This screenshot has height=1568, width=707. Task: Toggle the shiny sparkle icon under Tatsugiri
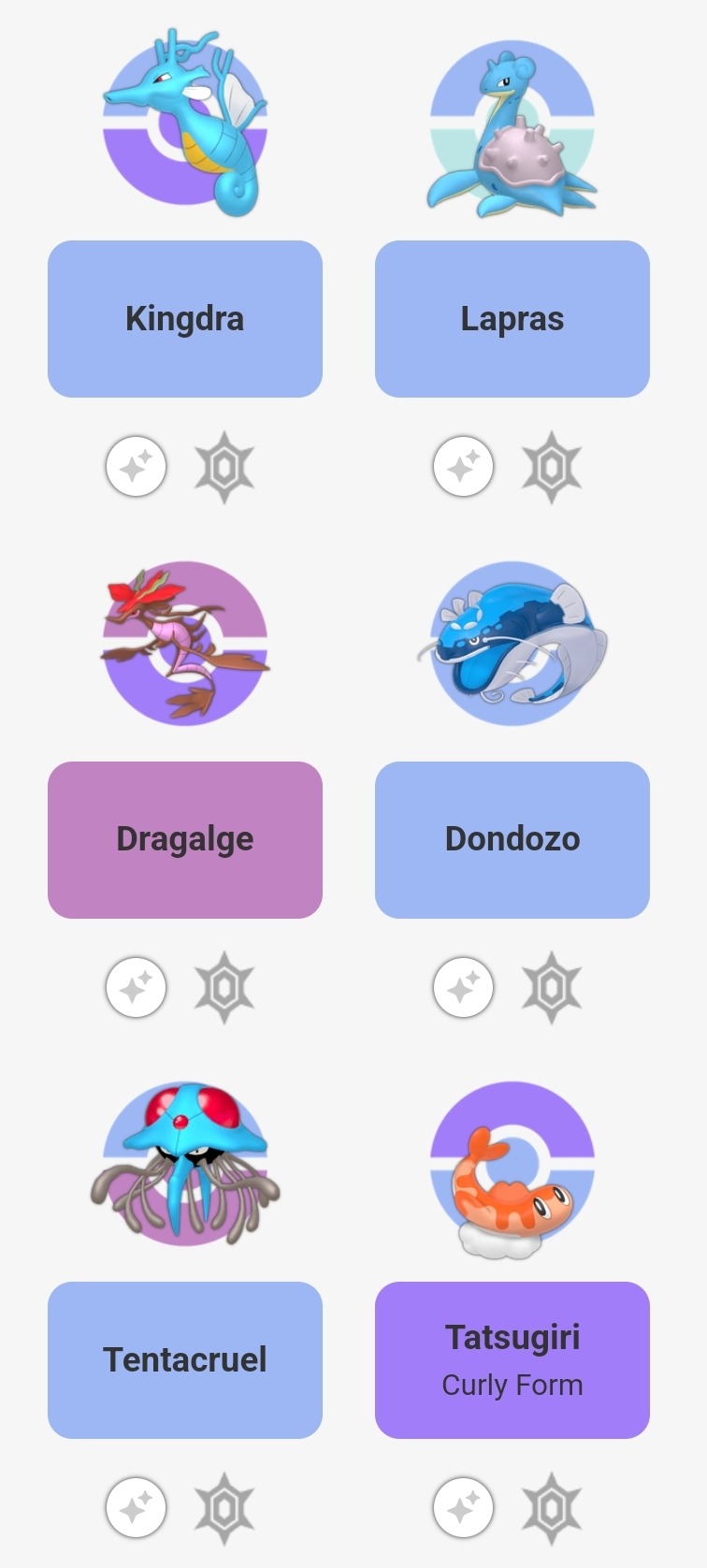[464, 1507]
